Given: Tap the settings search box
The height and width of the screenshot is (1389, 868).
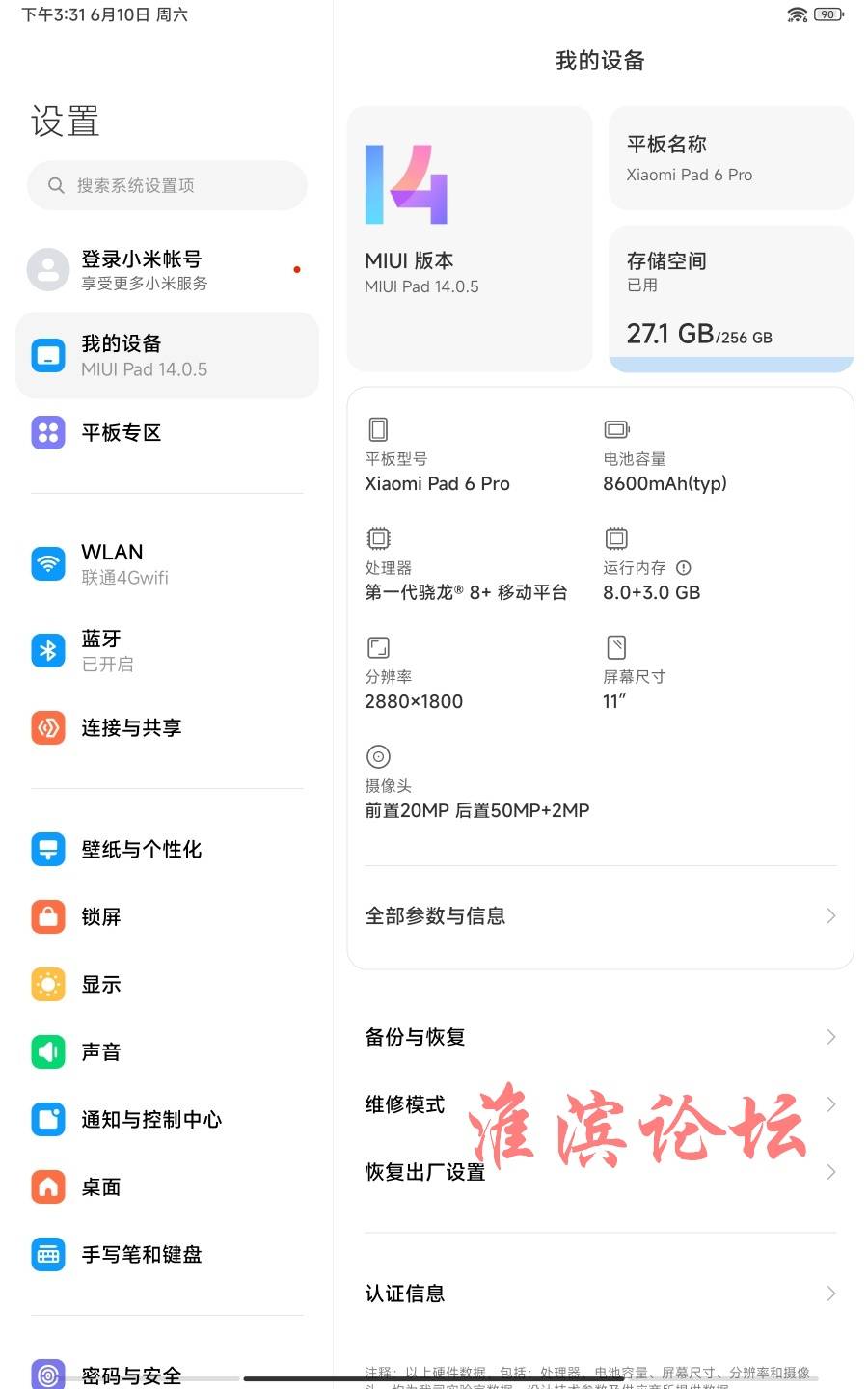Looking at the screenshot, I should pos(167,185).
